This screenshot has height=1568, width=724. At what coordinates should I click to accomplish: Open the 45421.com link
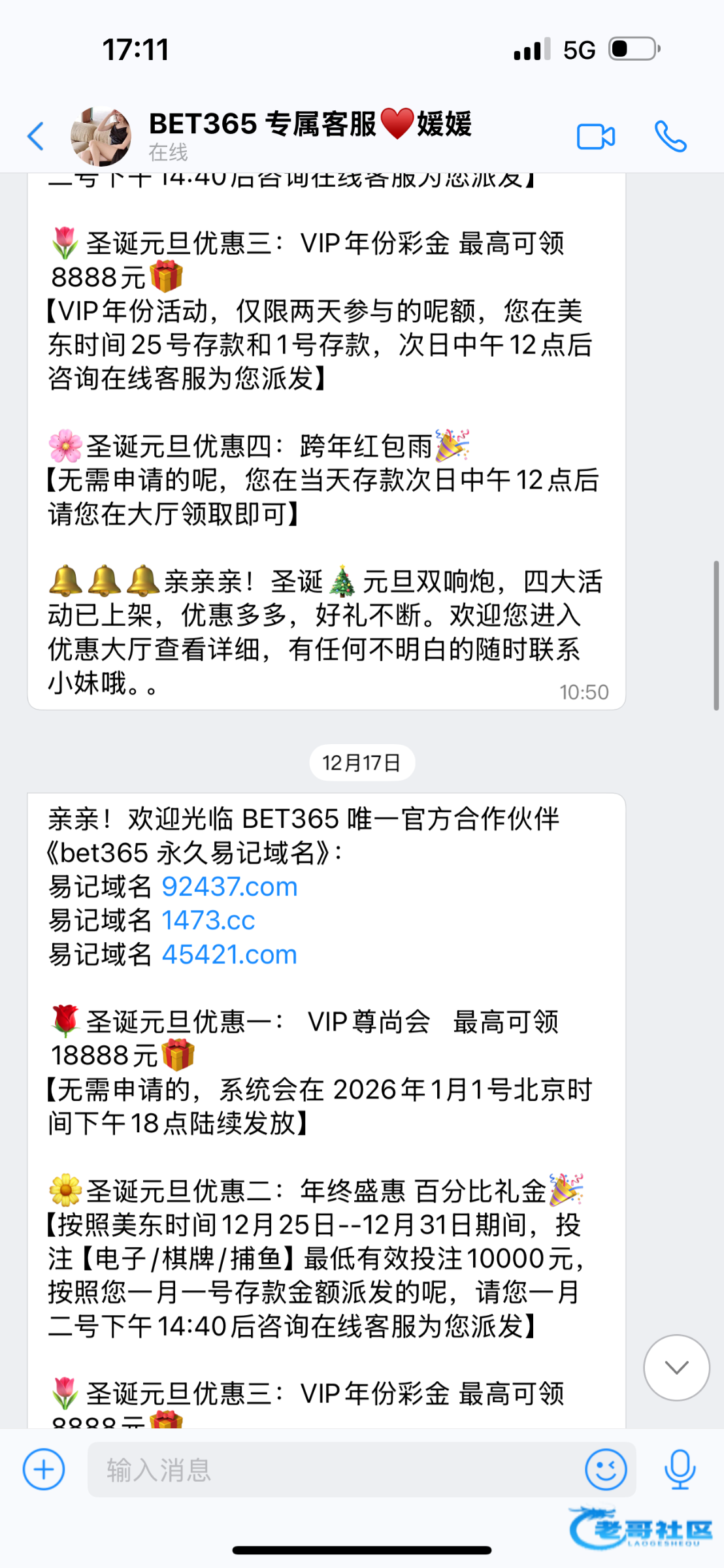click(x=229, y=955)
